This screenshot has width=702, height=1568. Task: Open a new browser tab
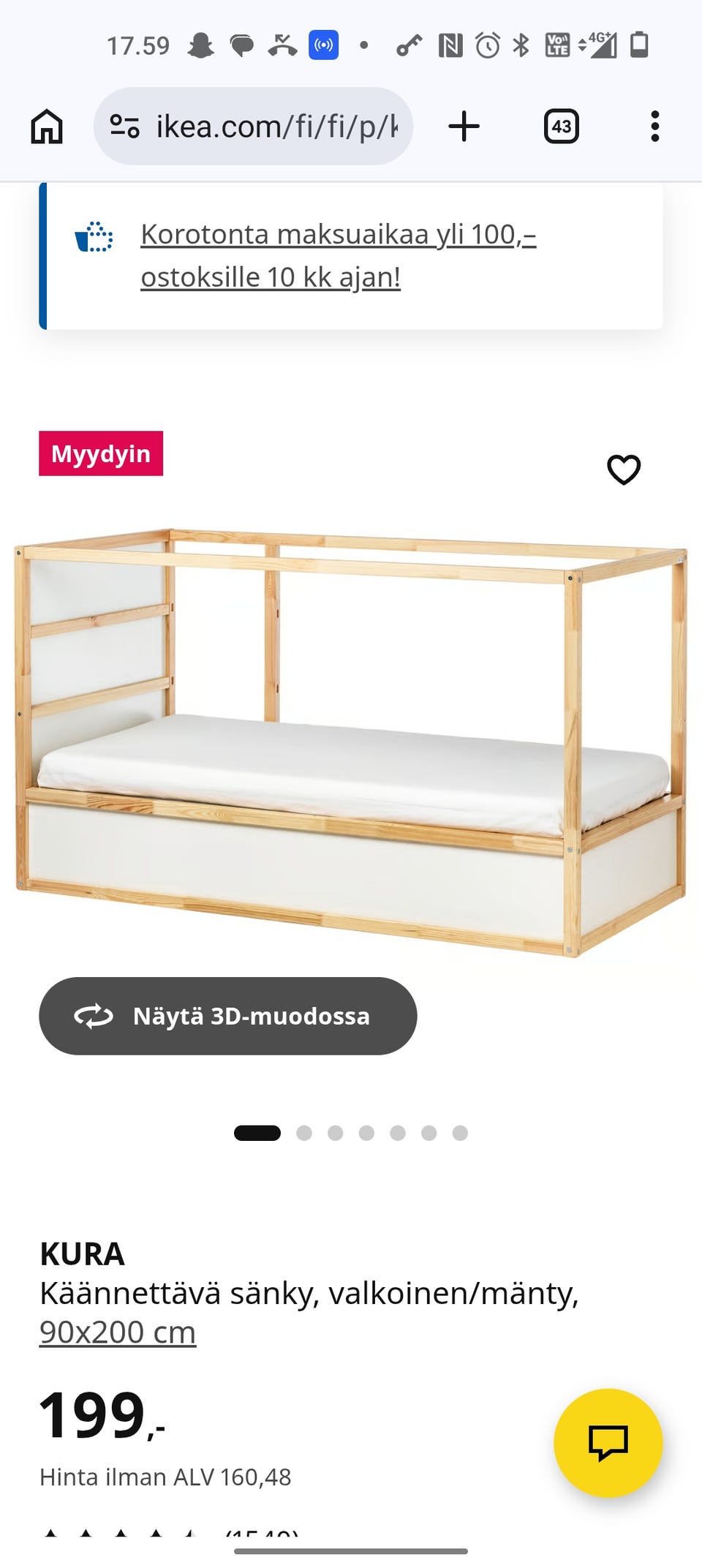(464, 127)
